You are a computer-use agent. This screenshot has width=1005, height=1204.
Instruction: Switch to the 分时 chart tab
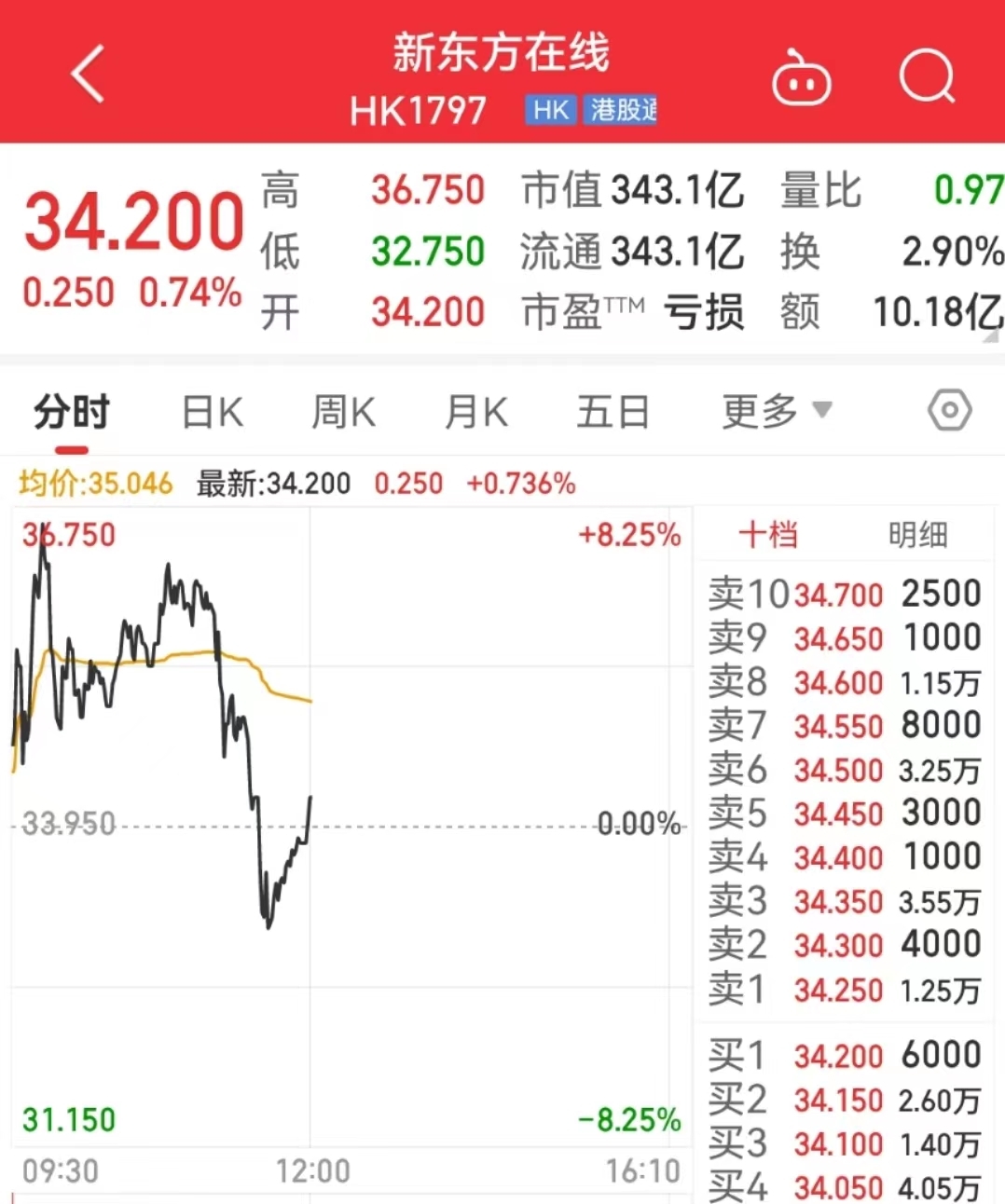pyautogui.click(x=72, y=411)
